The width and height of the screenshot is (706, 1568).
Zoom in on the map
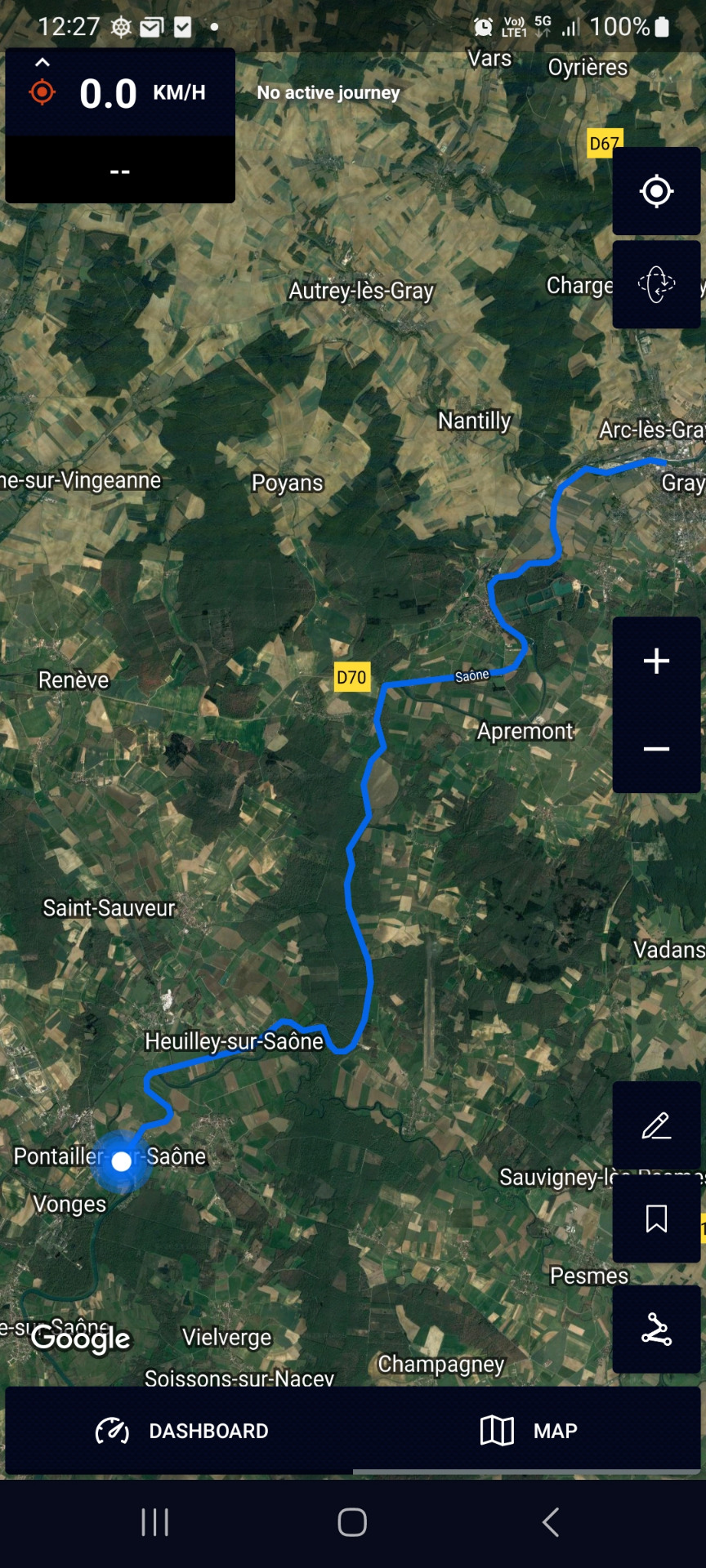pyautogui.click(x=656, y=661)
